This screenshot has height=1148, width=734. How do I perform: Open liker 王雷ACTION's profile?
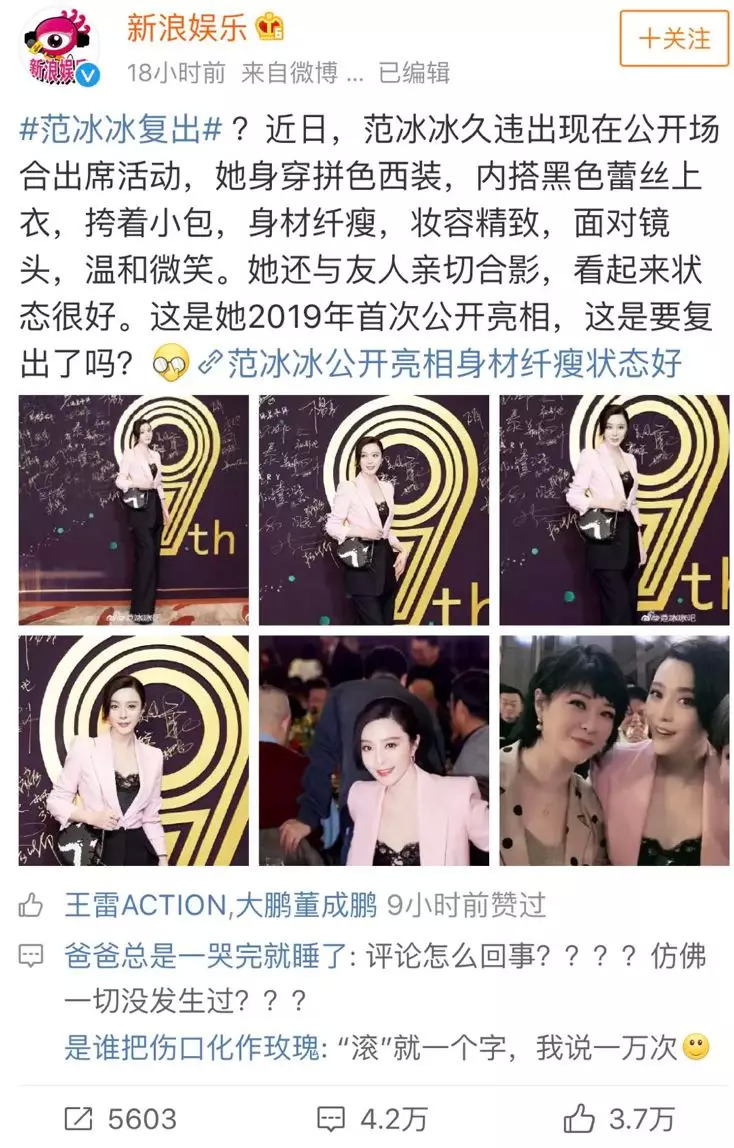(145, 905)
